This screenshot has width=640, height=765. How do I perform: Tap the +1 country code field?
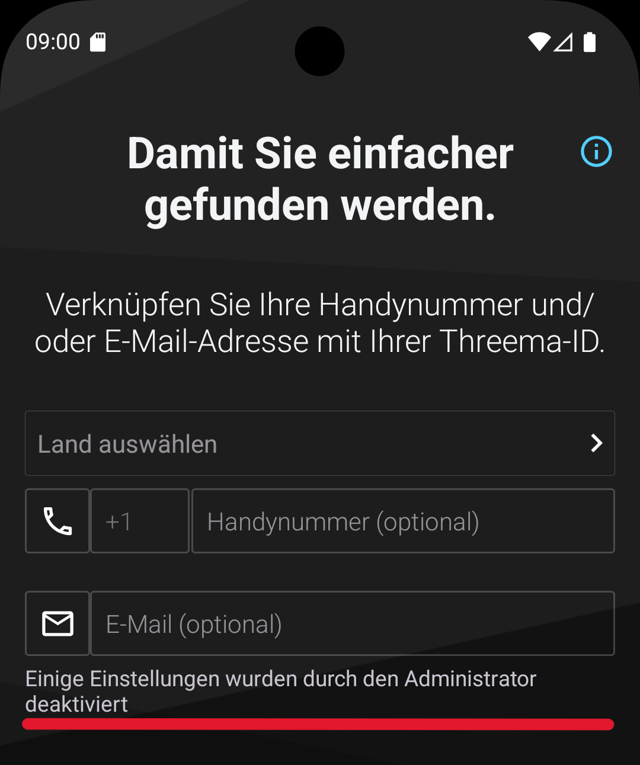139,521
